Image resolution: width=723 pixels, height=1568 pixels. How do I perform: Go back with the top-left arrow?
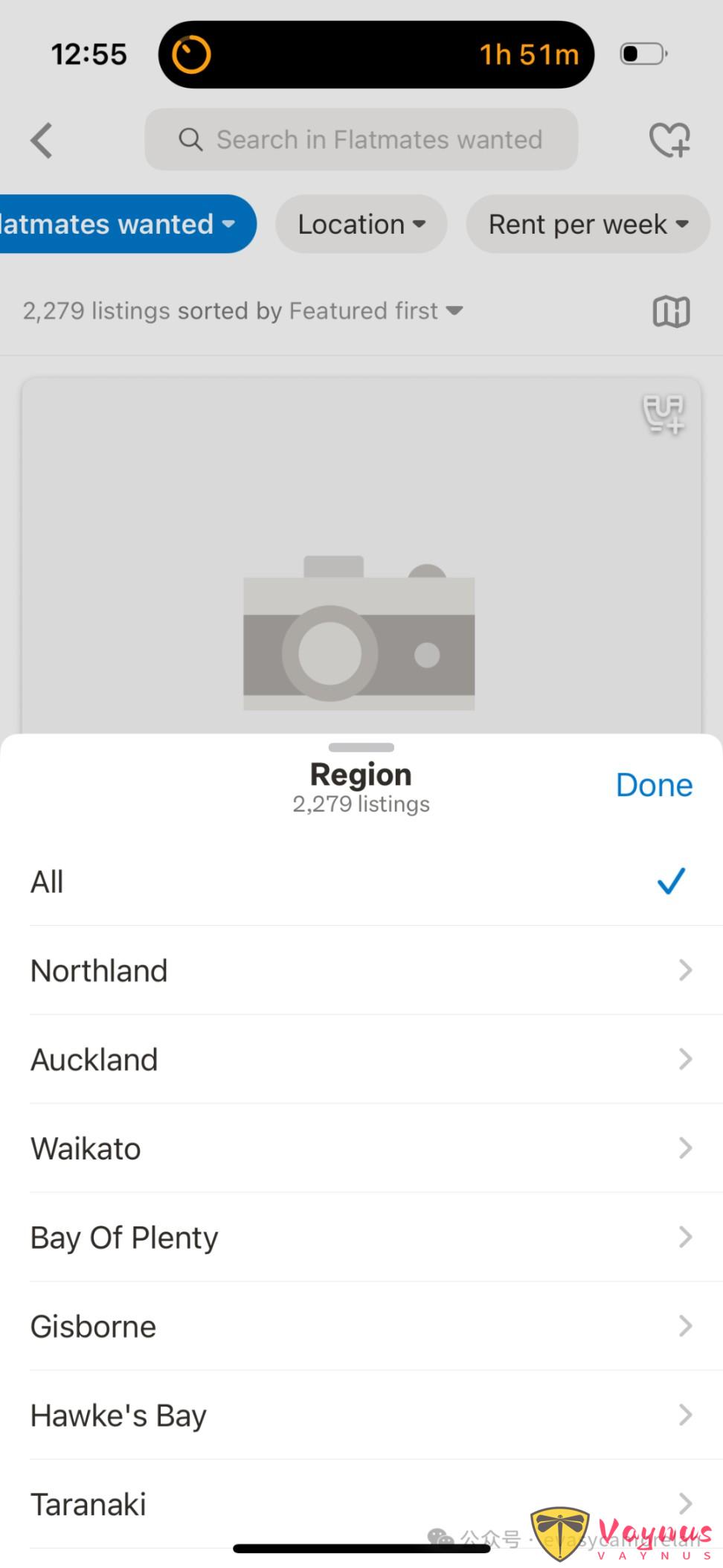coord(42,140)
